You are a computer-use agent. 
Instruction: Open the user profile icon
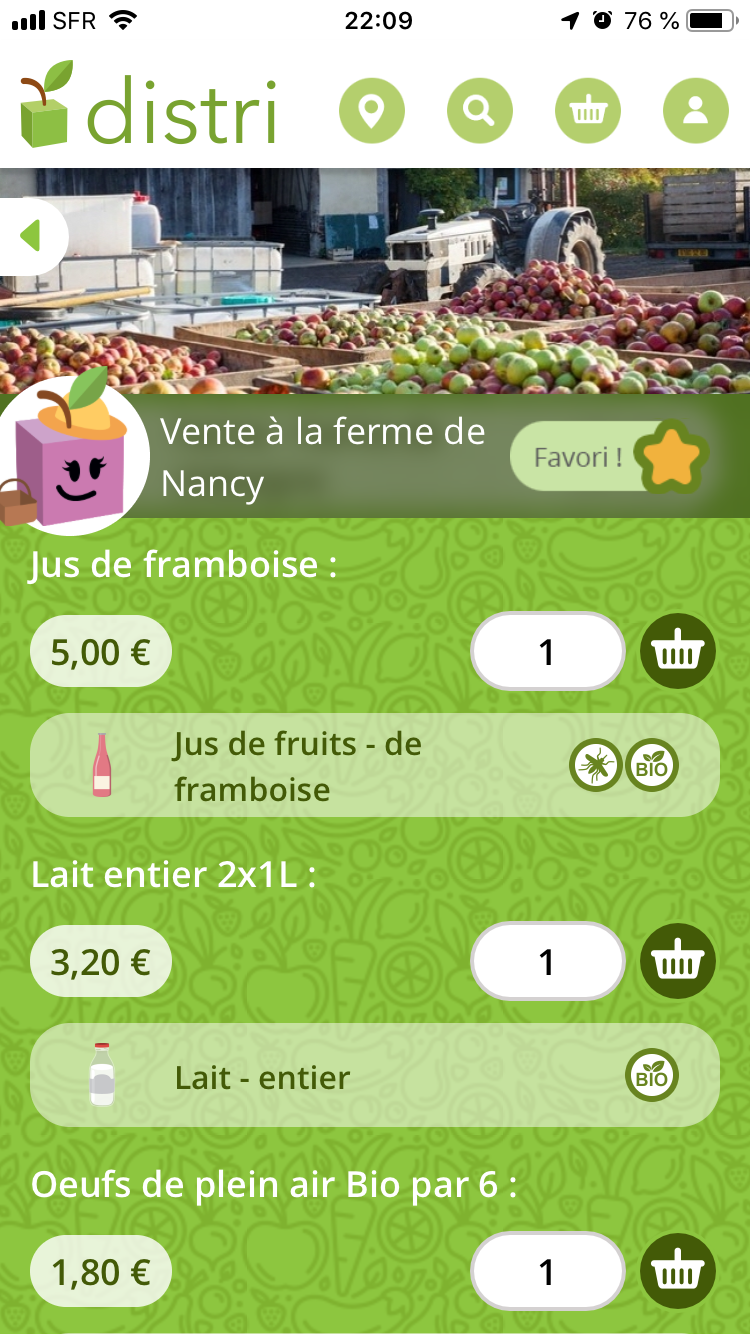[695, 111]
